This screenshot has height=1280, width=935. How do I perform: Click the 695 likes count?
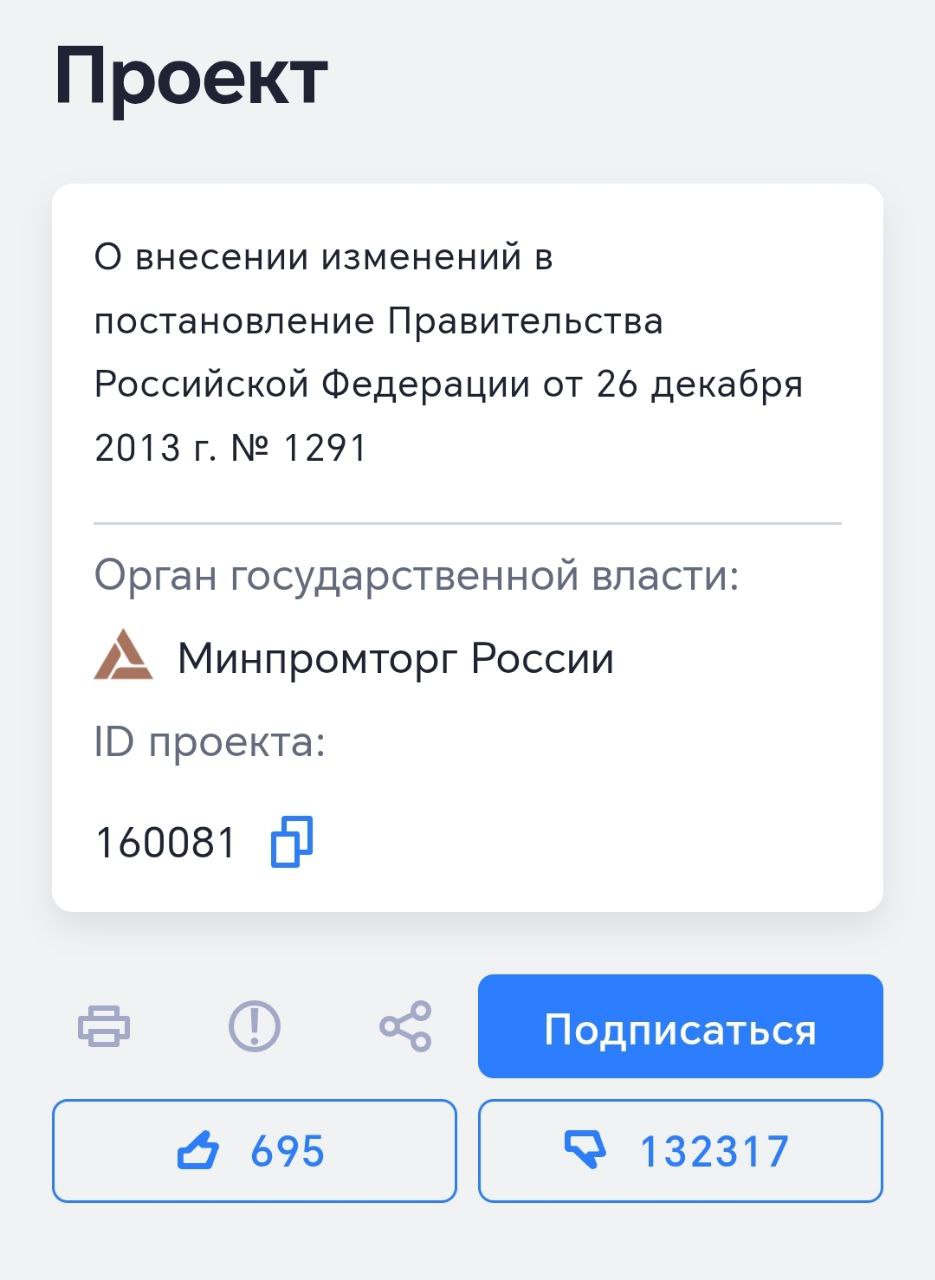(287, 1150)
